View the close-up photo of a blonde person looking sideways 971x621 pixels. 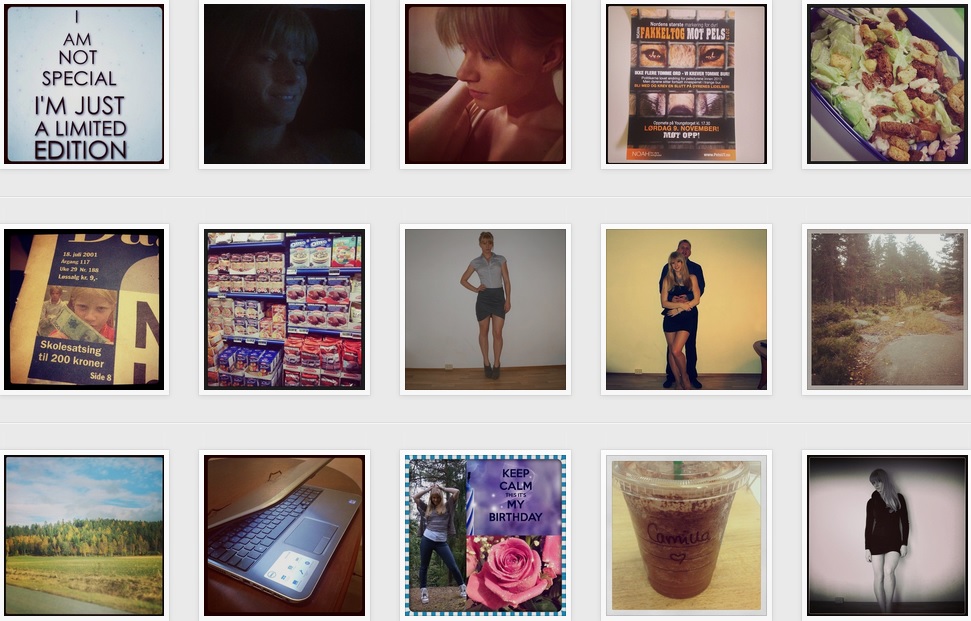[x=485, y=84]
